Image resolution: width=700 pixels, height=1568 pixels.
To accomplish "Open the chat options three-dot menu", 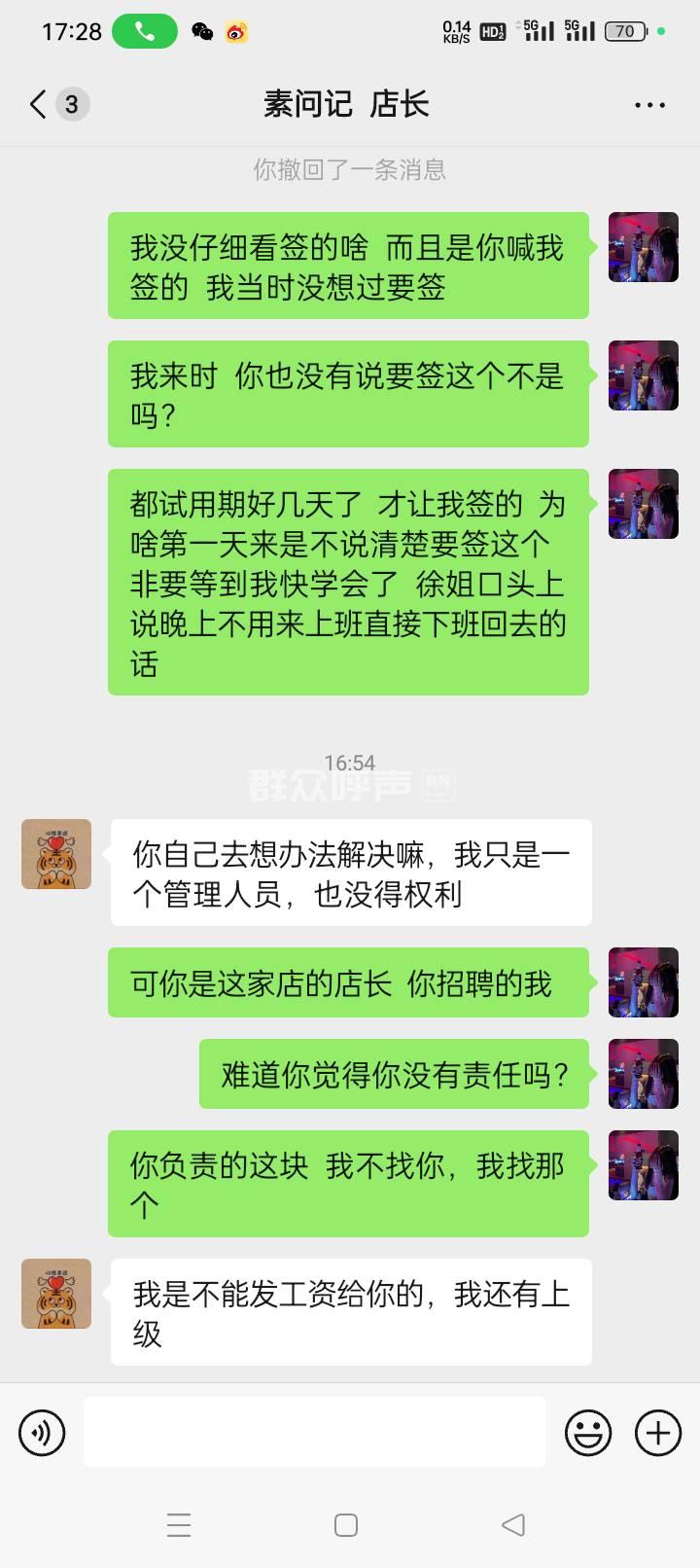I will point(649,105).
